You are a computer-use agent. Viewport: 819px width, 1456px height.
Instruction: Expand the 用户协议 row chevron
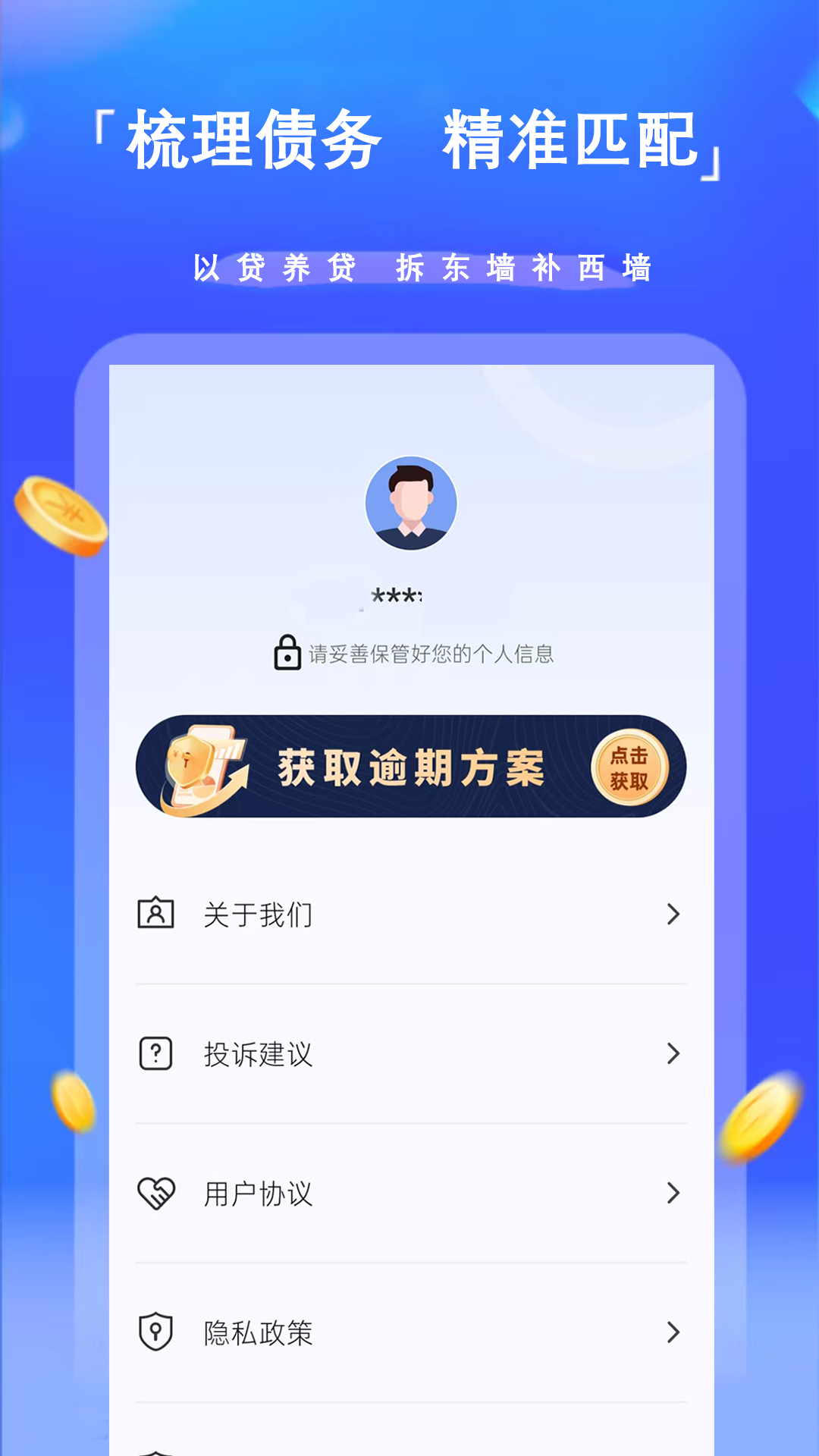672,1193
